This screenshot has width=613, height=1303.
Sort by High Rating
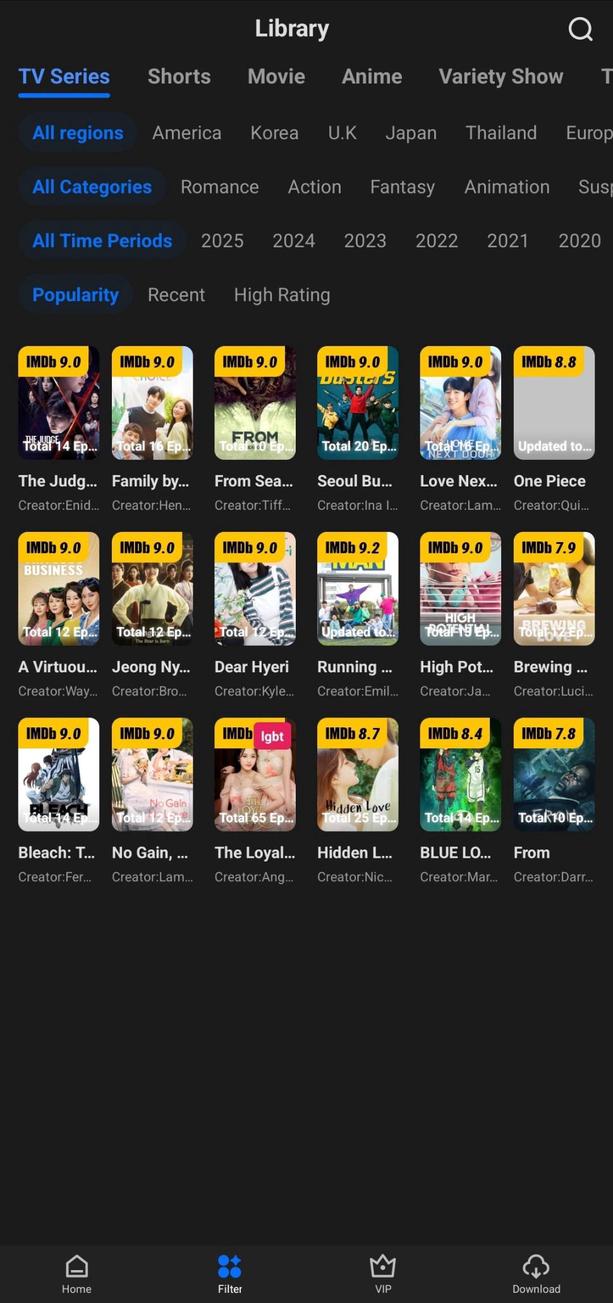click(x=281, y=295)
